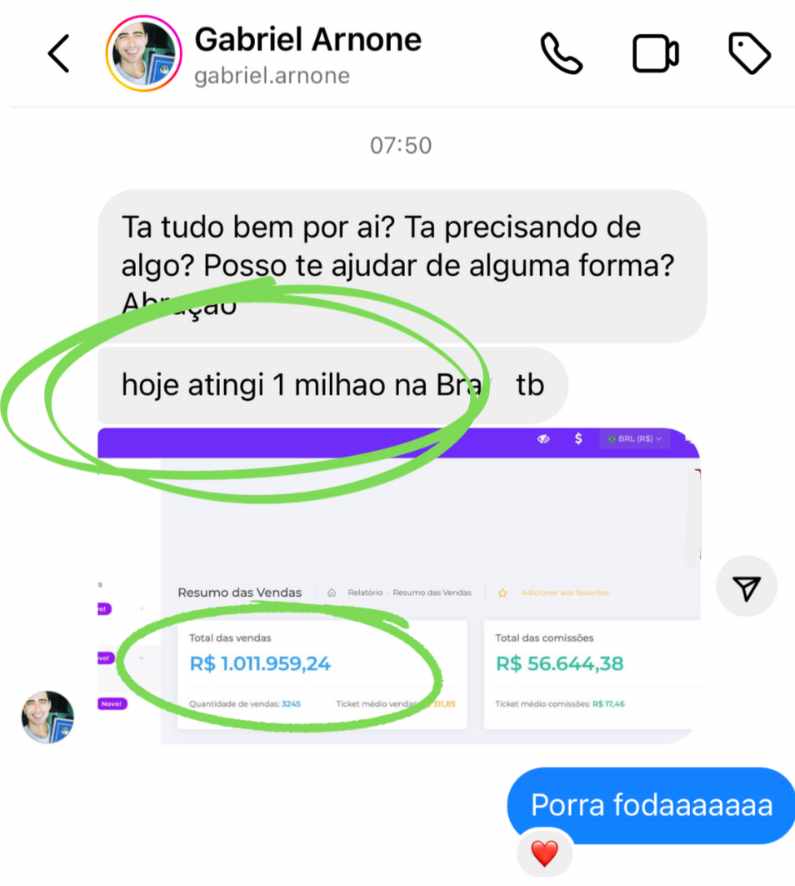Start a video call with Gabriel

click(x=655, y=54)
